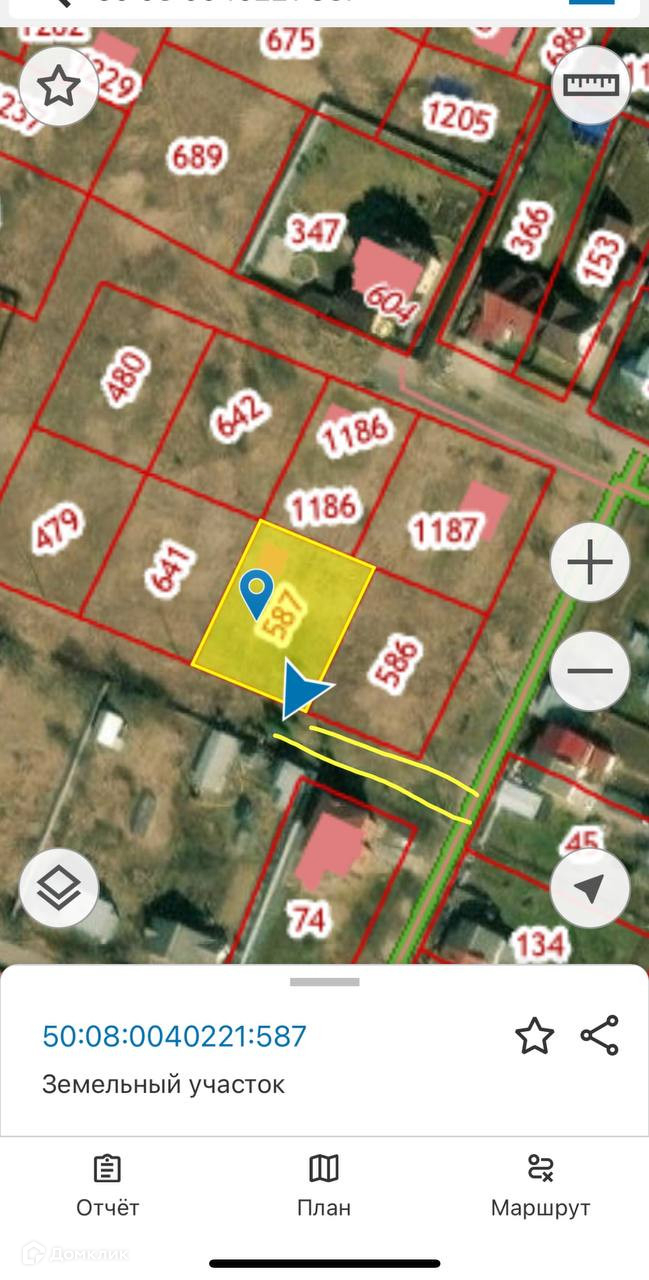
Task: Open the План section
Action: [x=324, y=1186]
